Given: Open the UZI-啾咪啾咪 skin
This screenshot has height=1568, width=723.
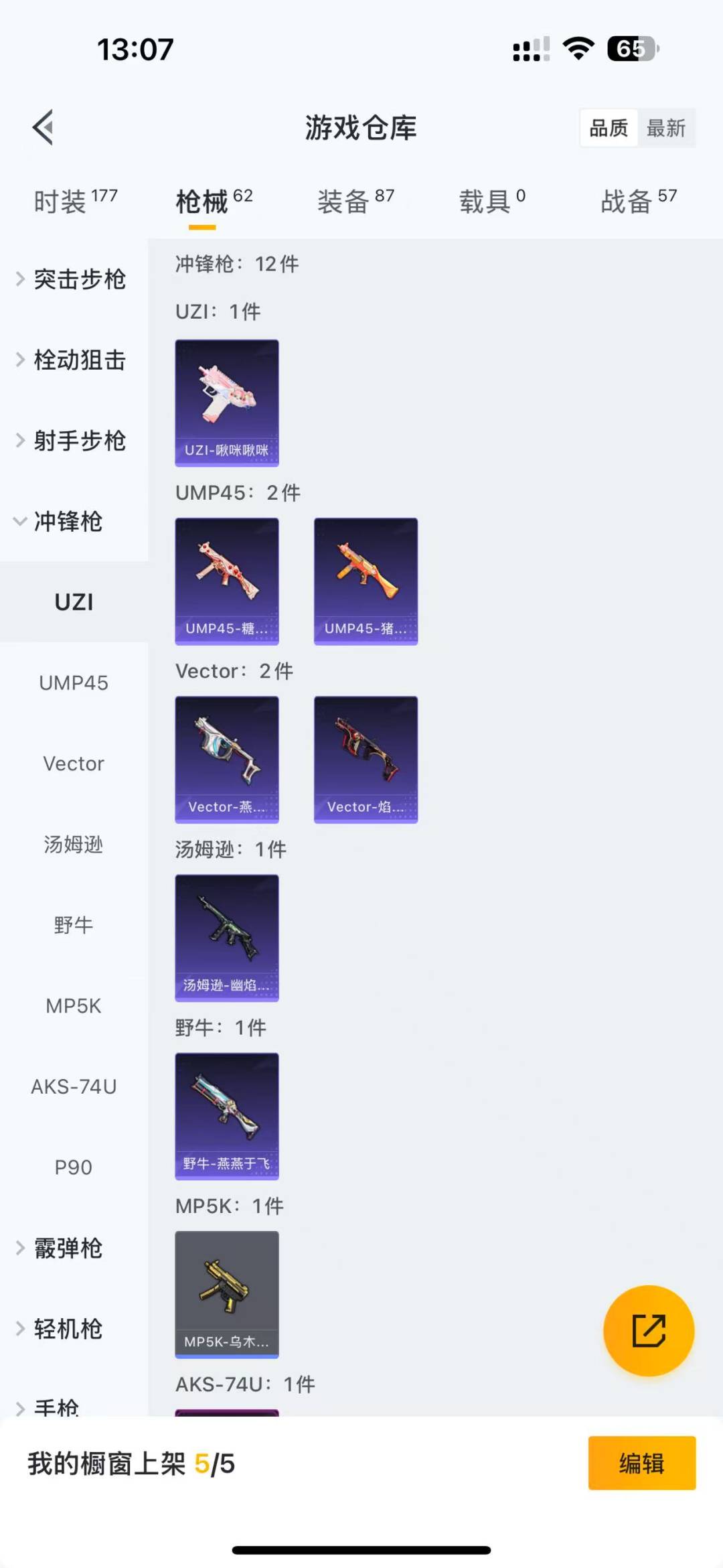Looking at the screenshot, I should [227, 403].
